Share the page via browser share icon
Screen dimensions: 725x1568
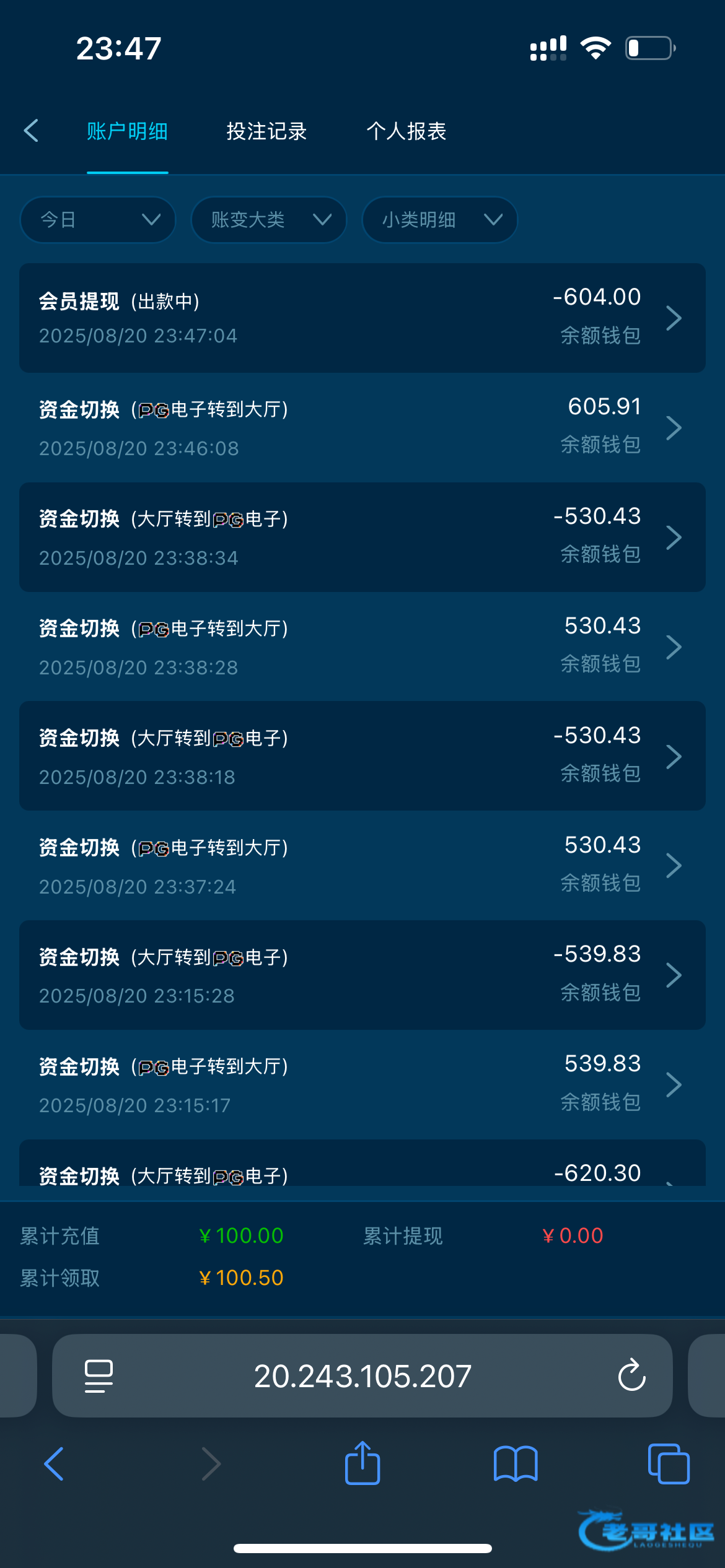click(x=362, y=1464)
